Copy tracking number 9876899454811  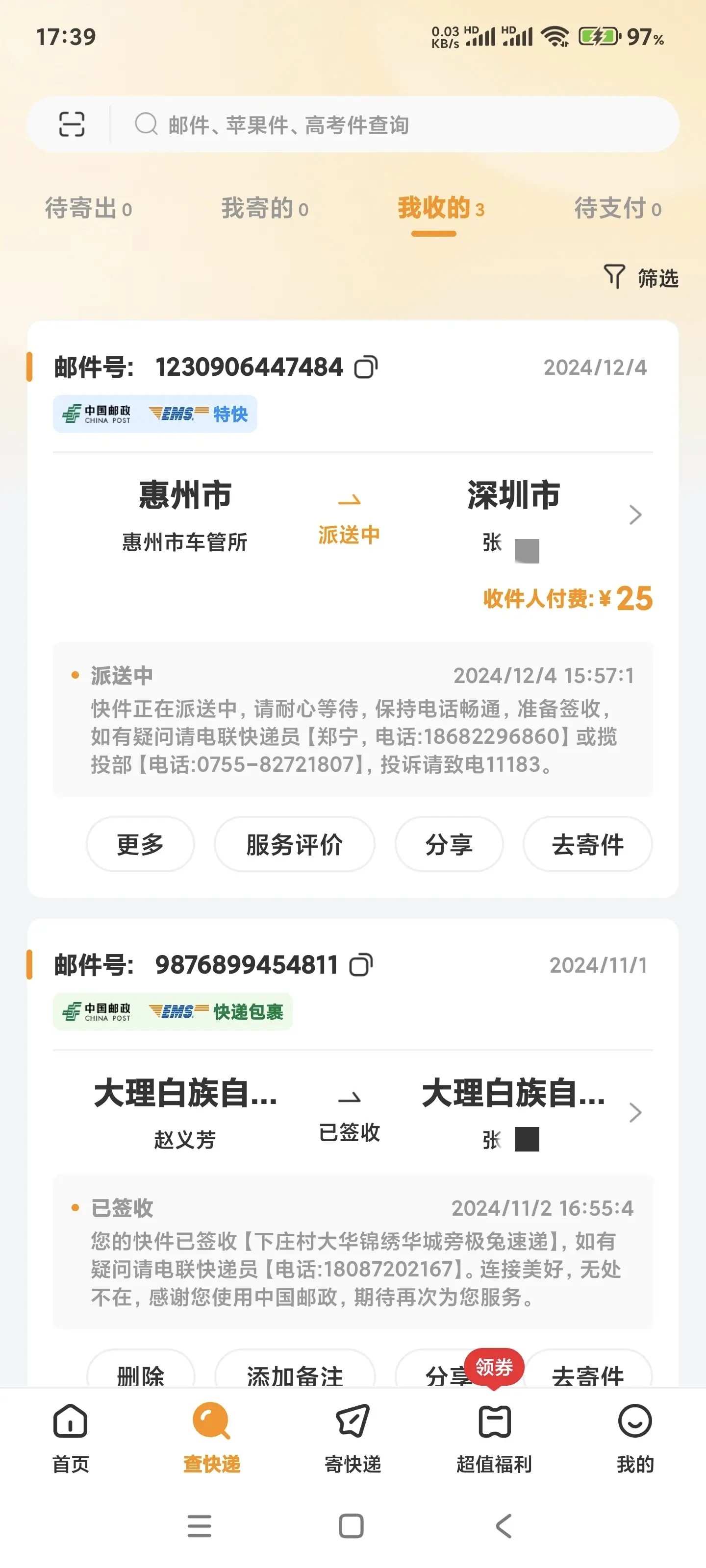pyautogui.click(x=361, y=965)
